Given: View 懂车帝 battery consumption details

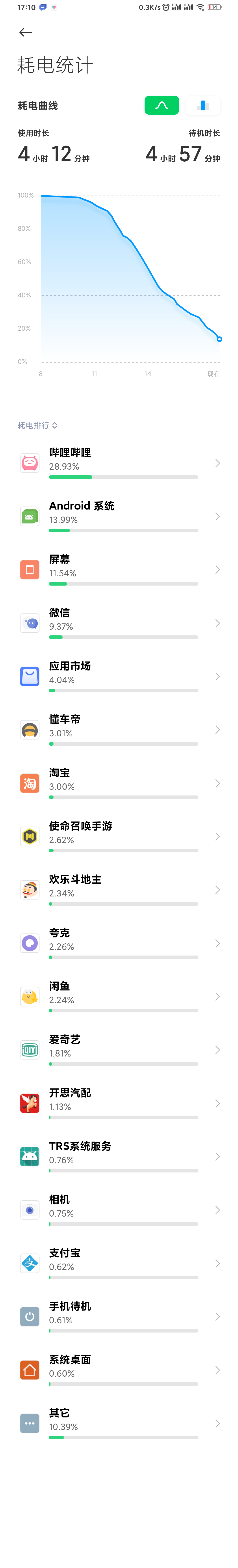Looking at the screenshot, I should (x=119, y=730).
